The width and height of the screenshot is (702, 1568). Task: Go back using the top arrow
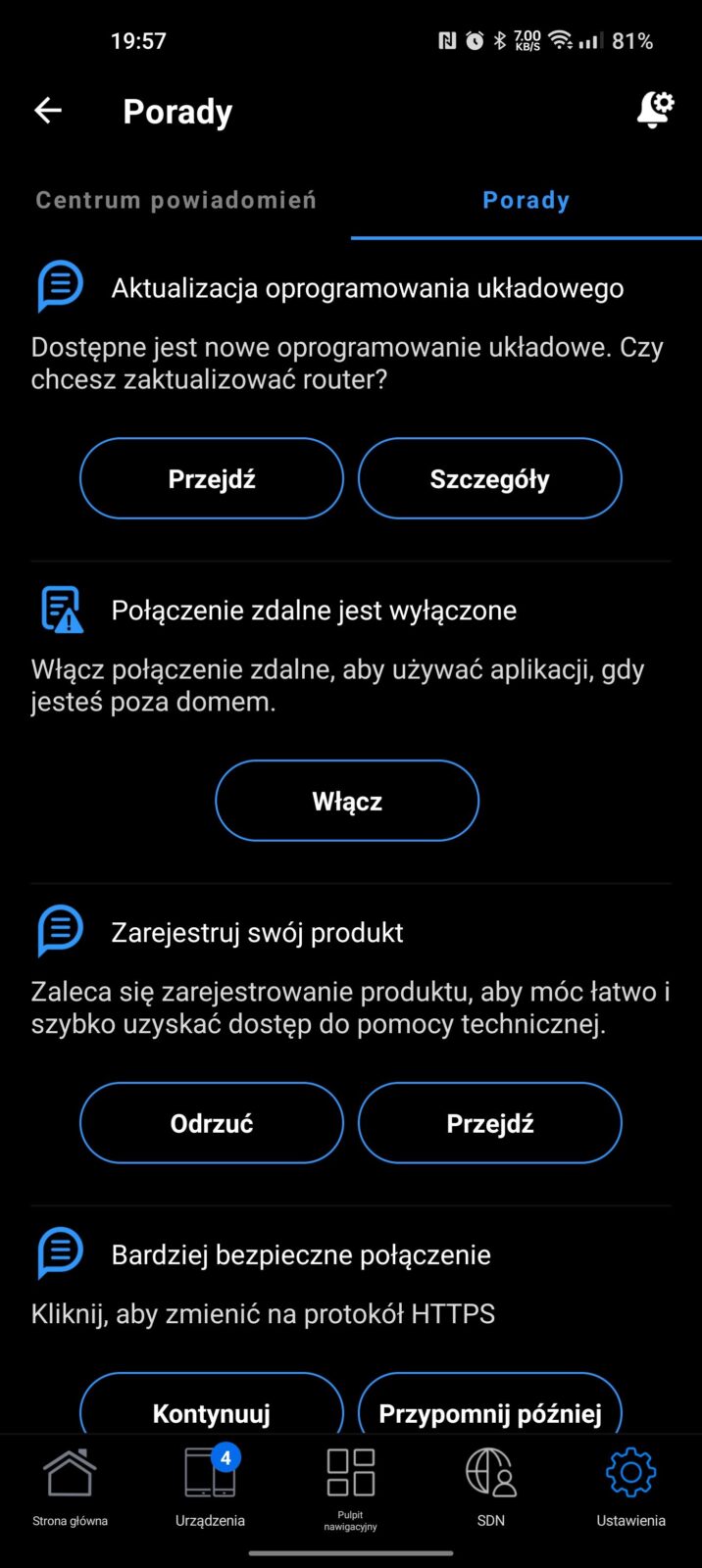pyautogui.click(x=48, y=111)
